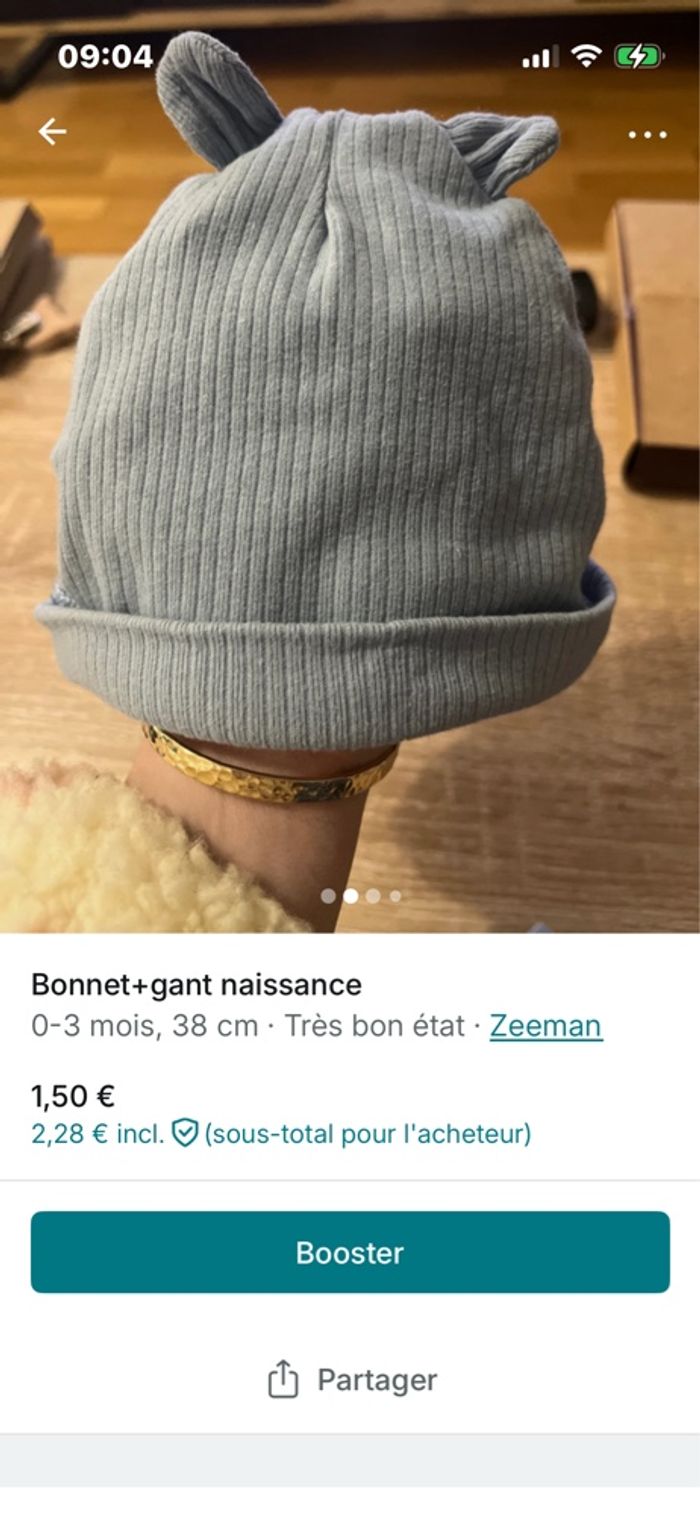
Task: View buyer subtotal price details
Action: [281, 1134]
